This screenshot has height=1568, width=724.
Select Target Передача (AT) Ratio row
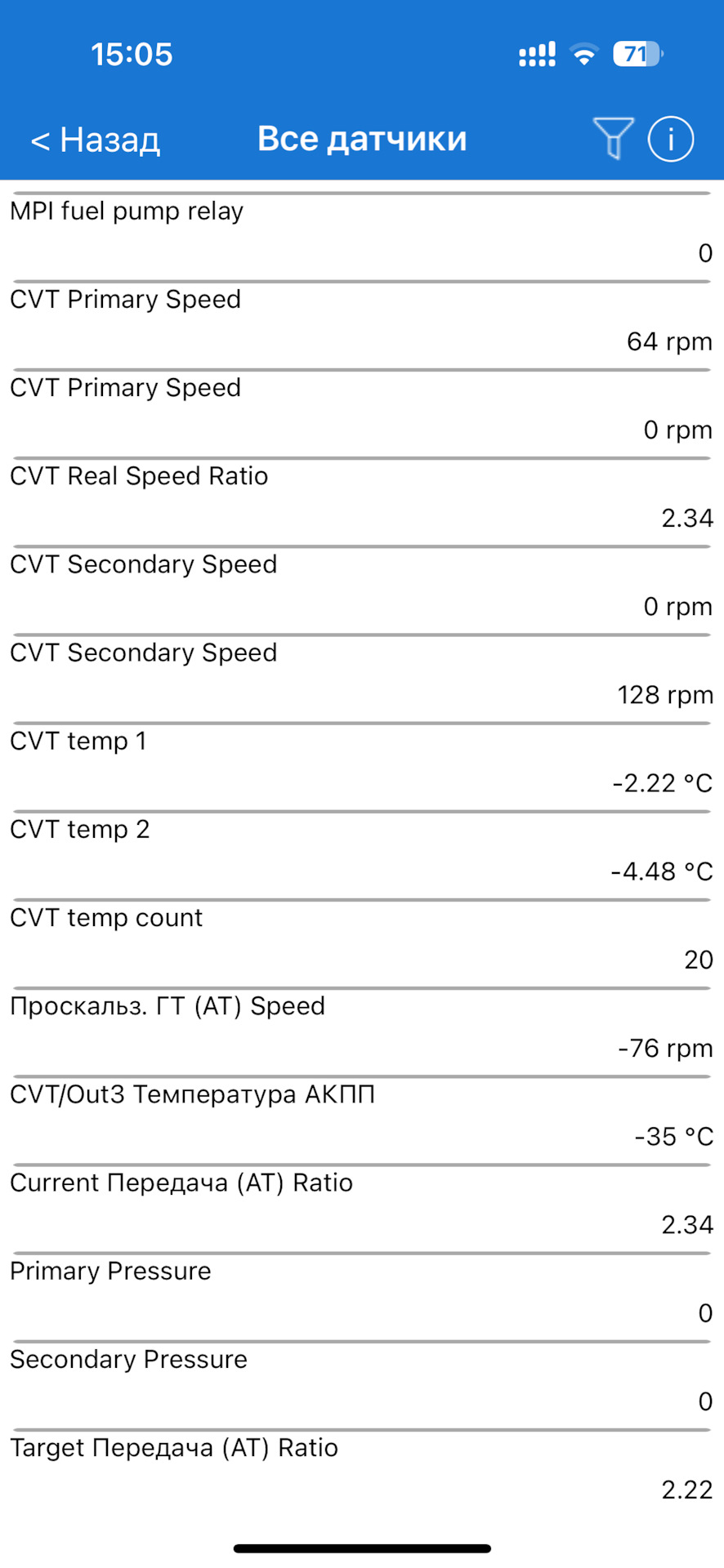[x=362, y=1472]
